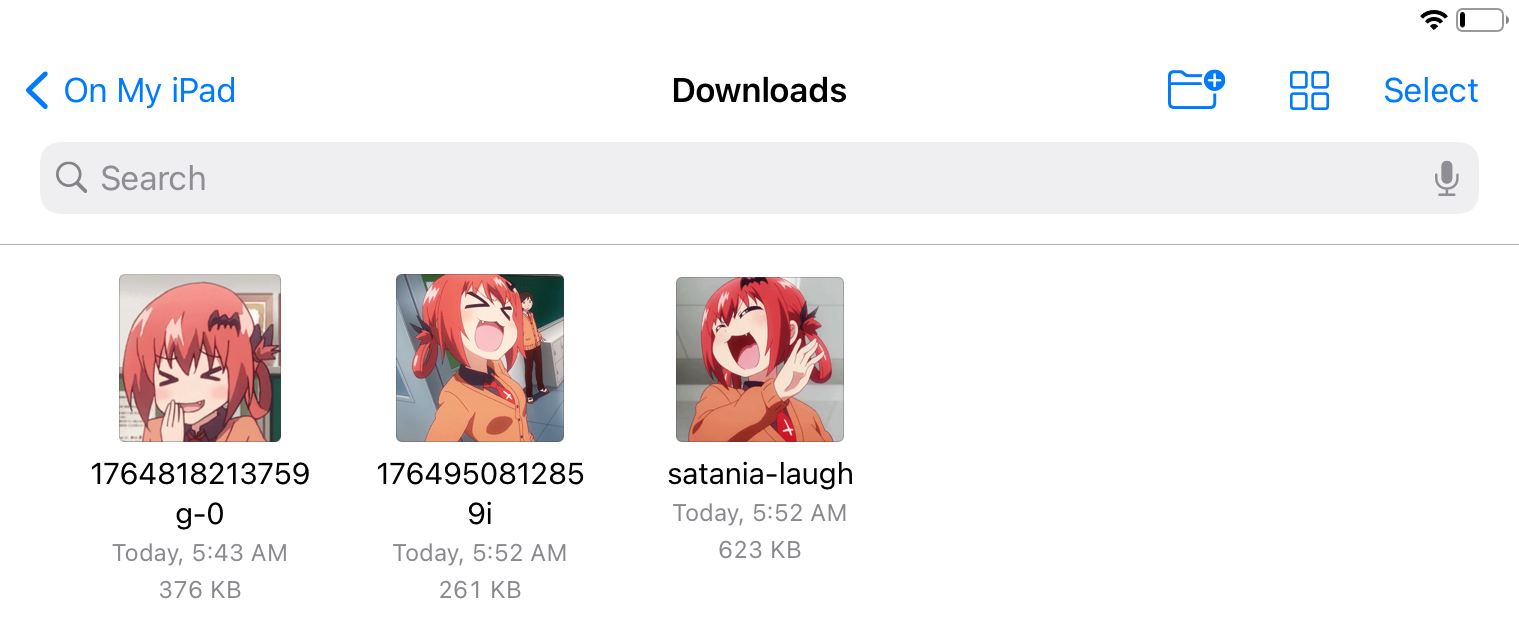Go back to On My iPad
1519x634 pixels.
pyautogui.click(x=130, y=91)
